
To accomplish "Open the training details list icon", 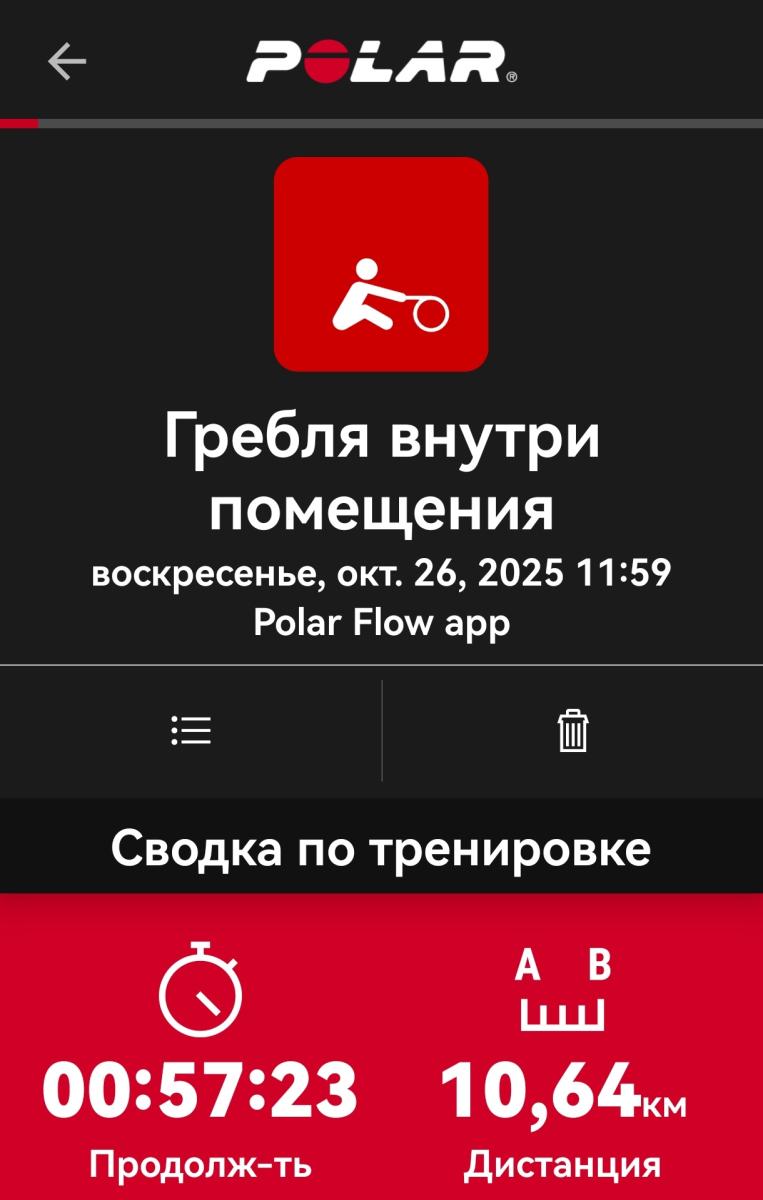I will click(191, 731).
